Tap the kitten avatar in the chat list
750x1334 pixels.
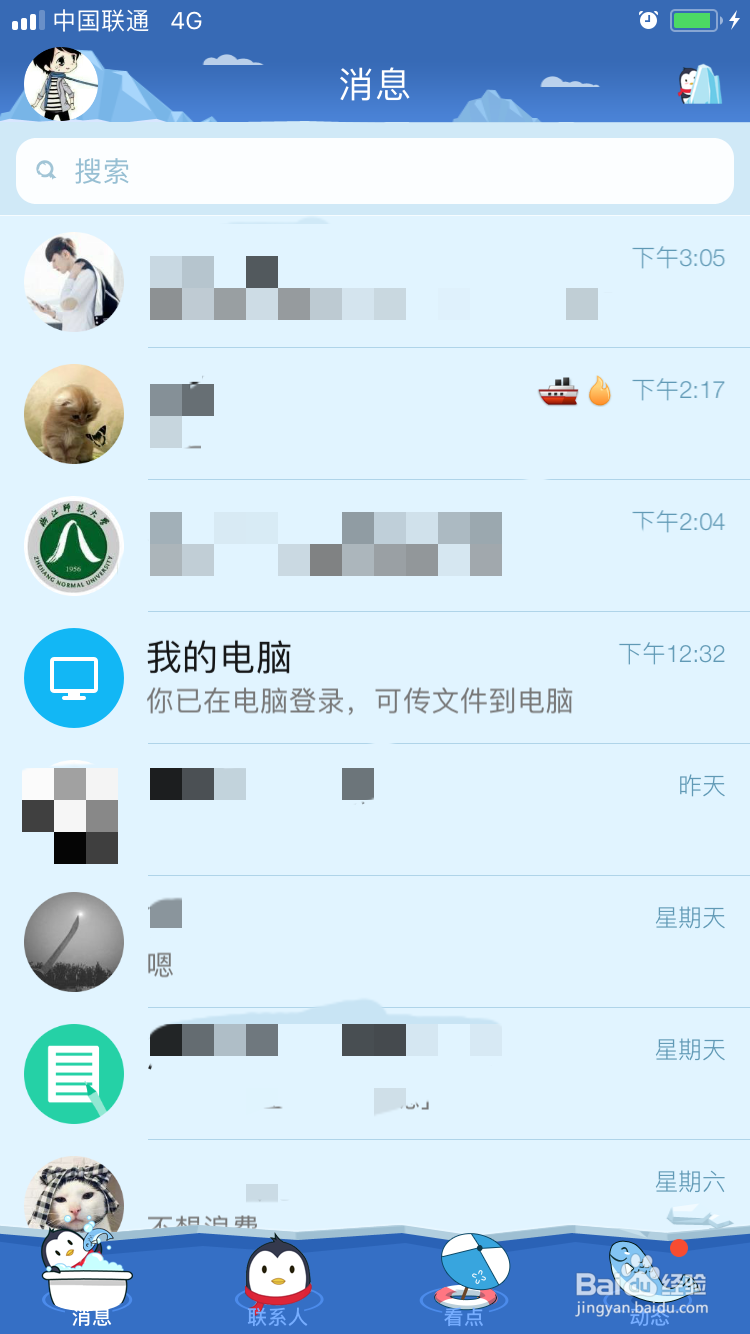[x=73, y=413]
